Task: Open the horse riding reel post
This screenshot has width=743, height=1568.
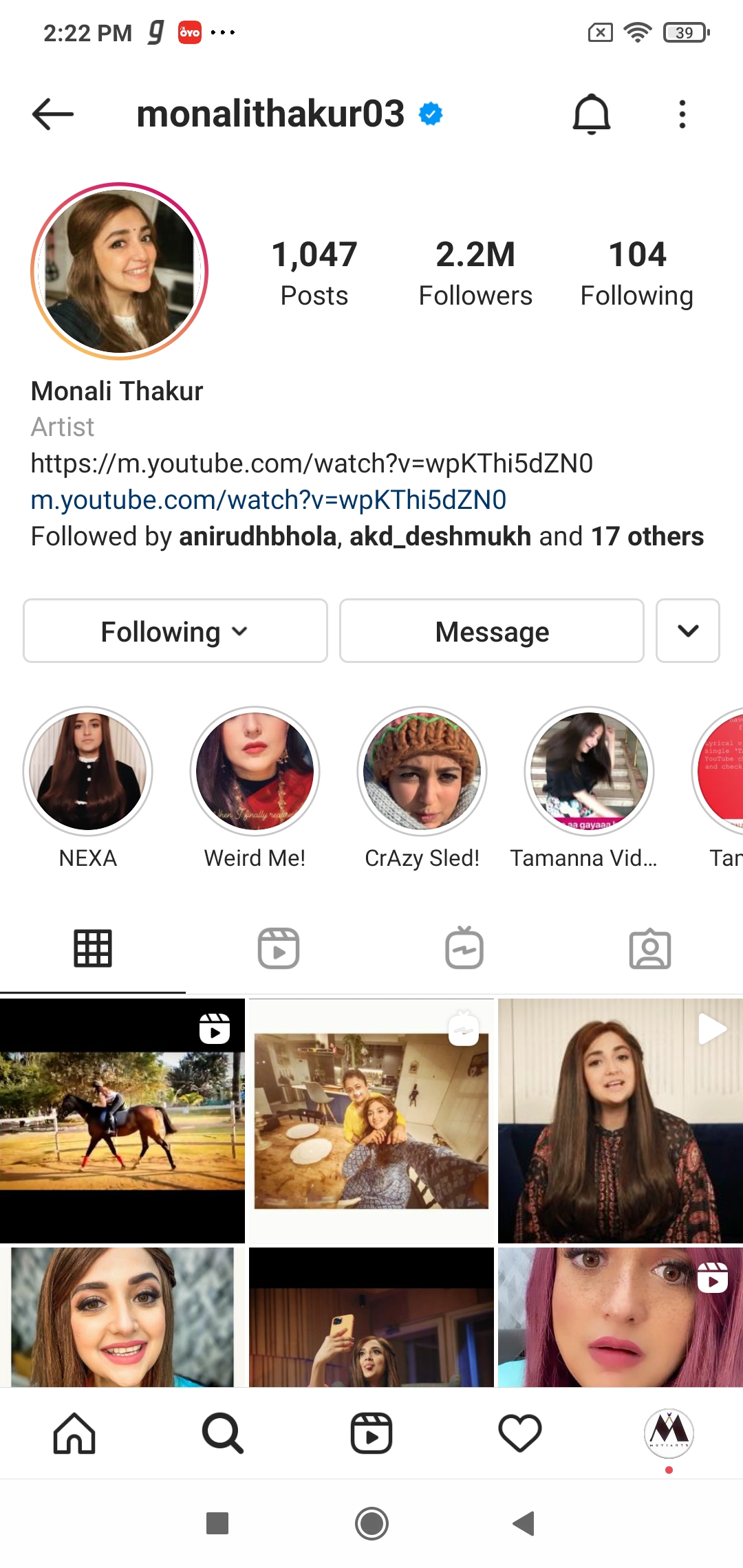Action: point(122,1121)
